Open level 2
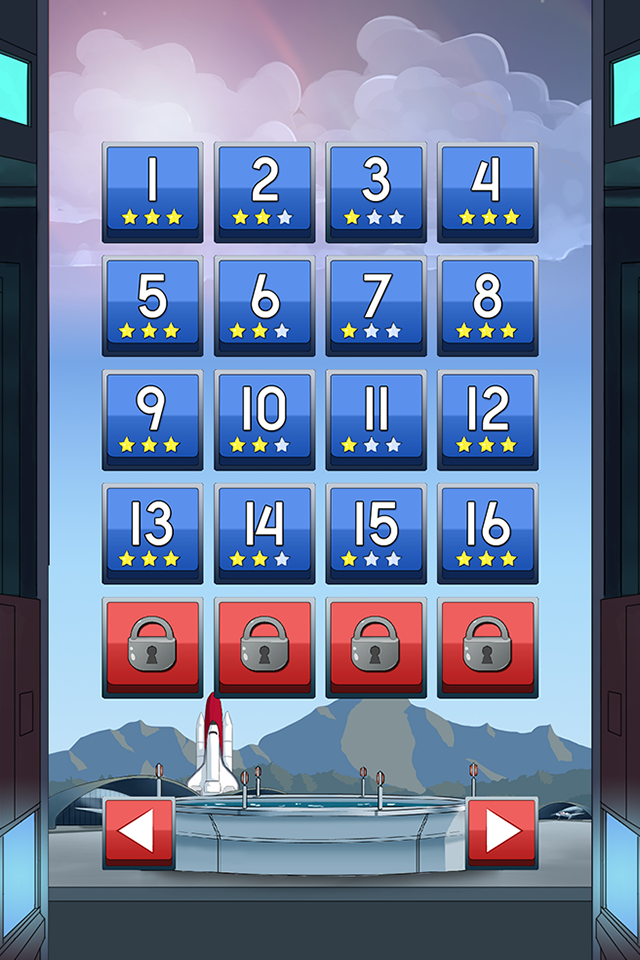 [264, 190]
